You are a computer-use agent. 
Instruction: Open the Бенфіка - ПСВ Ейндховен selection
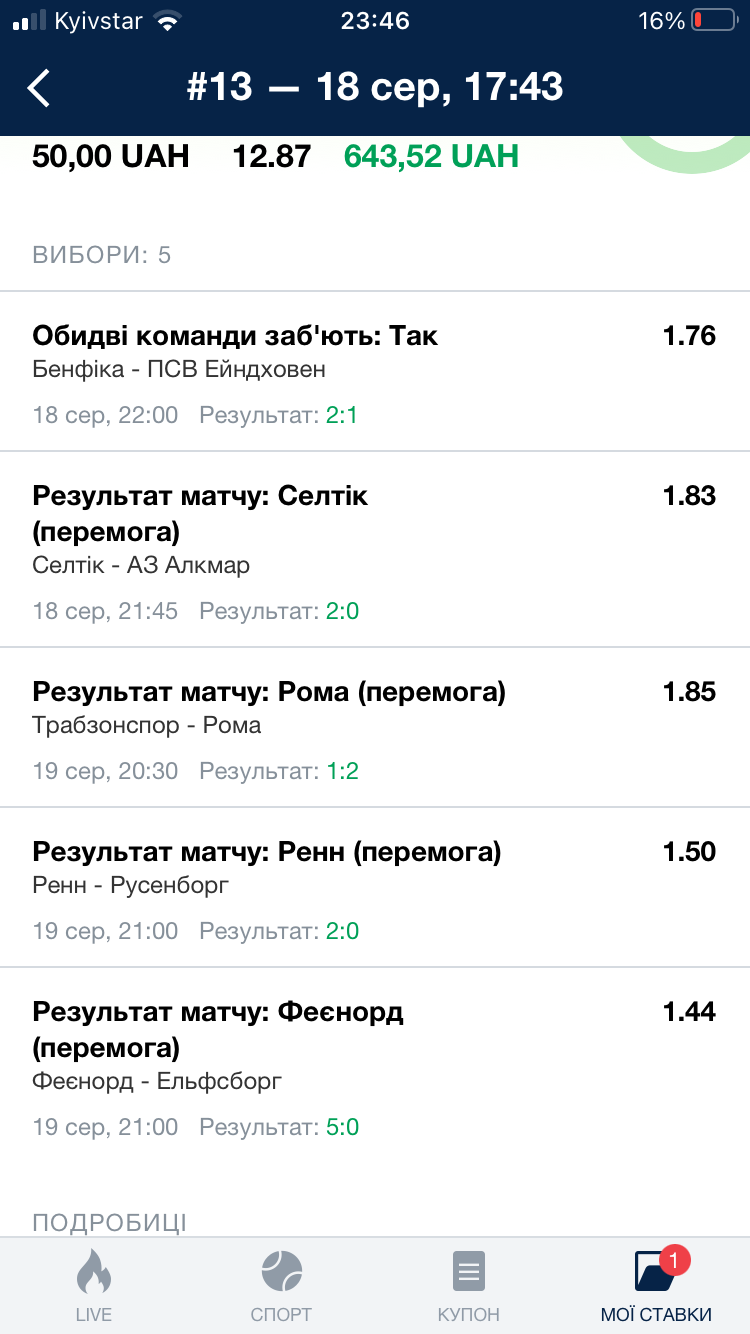coord(375,371)
